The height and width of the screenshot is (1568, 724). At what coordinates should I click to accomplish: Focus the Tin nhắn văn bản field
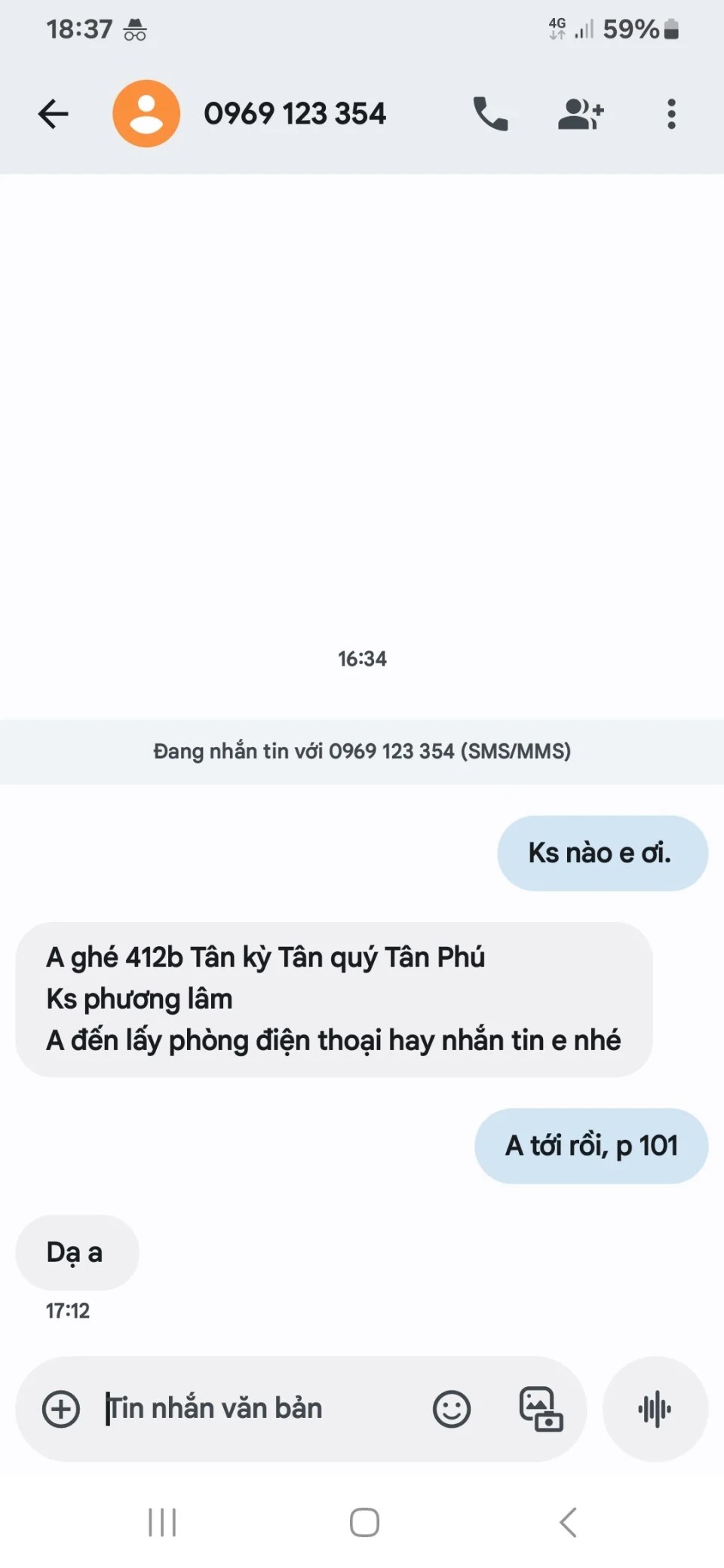pyautogui.click(x=256, y=1409)
